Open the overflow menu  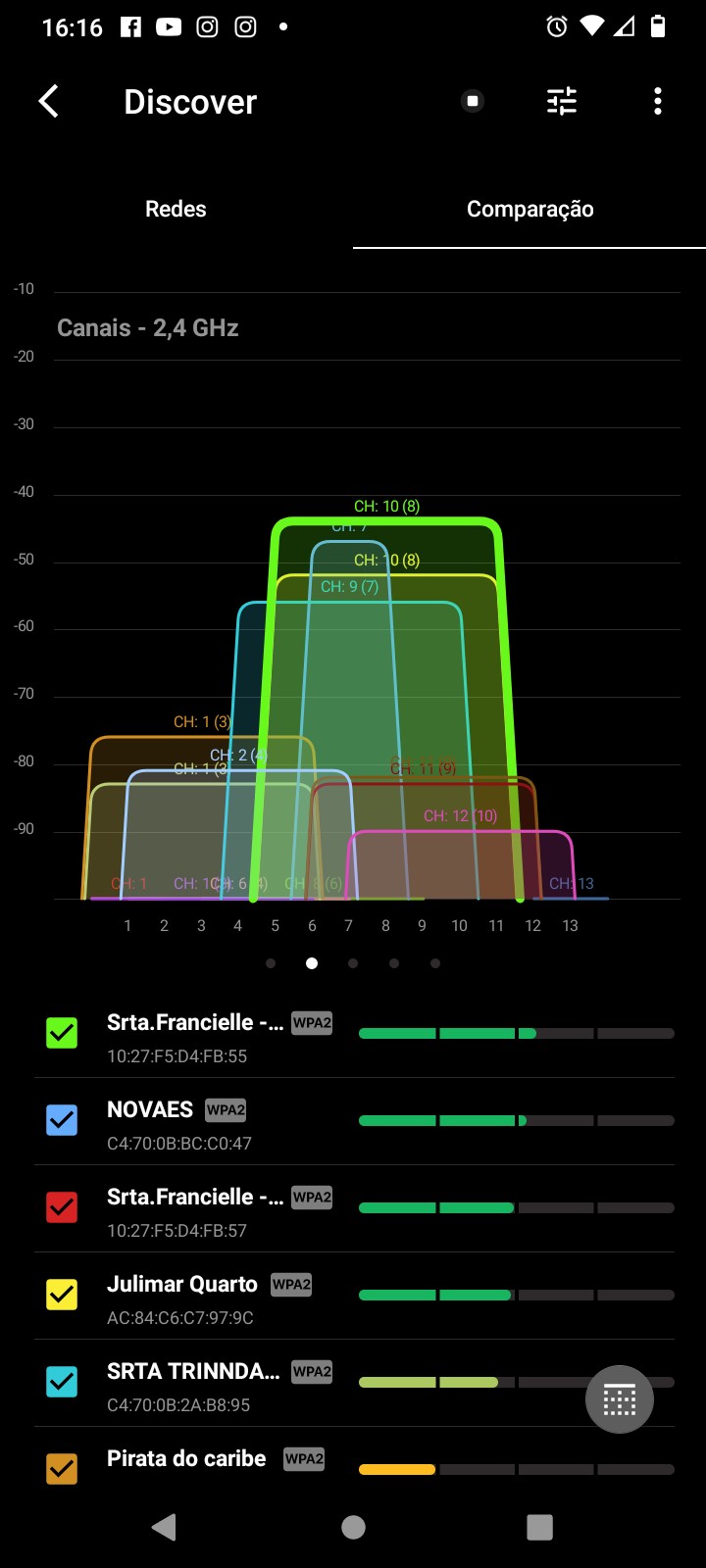click(657, 101)
